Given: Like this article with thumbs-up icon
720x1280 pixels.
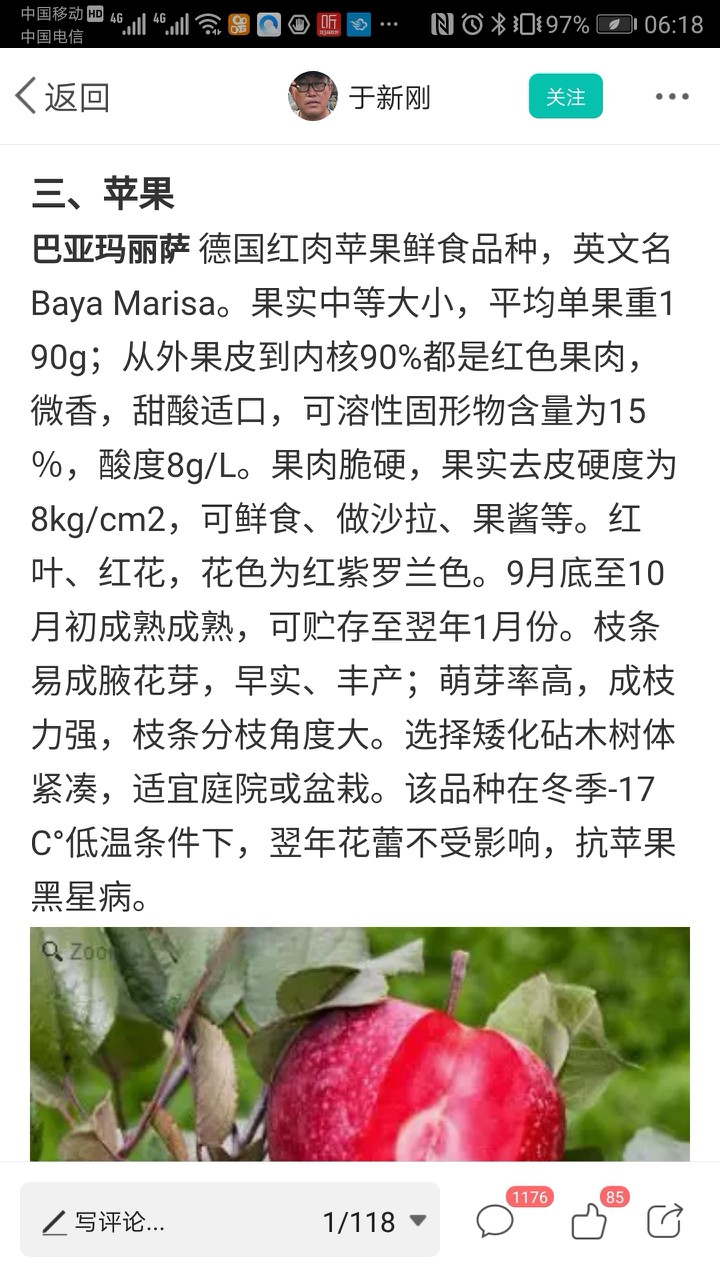Looking at the screenshot, I should click(x=589, y=1220).
